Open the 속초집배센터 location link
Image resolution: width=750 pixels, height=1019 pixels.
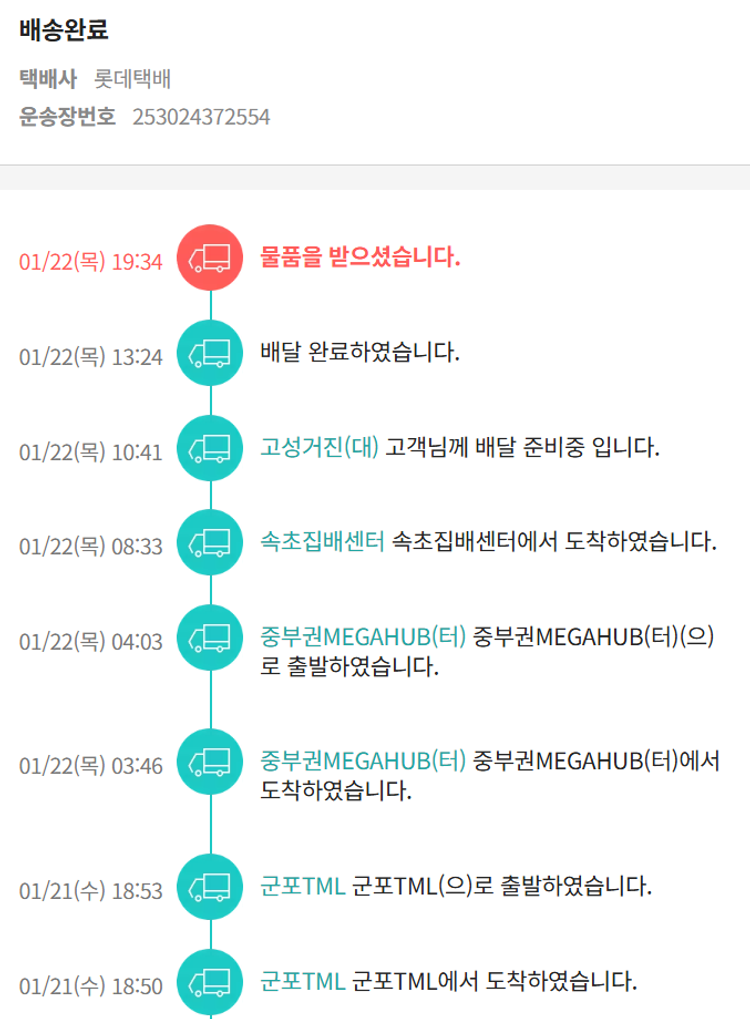(x=322, y=543)
